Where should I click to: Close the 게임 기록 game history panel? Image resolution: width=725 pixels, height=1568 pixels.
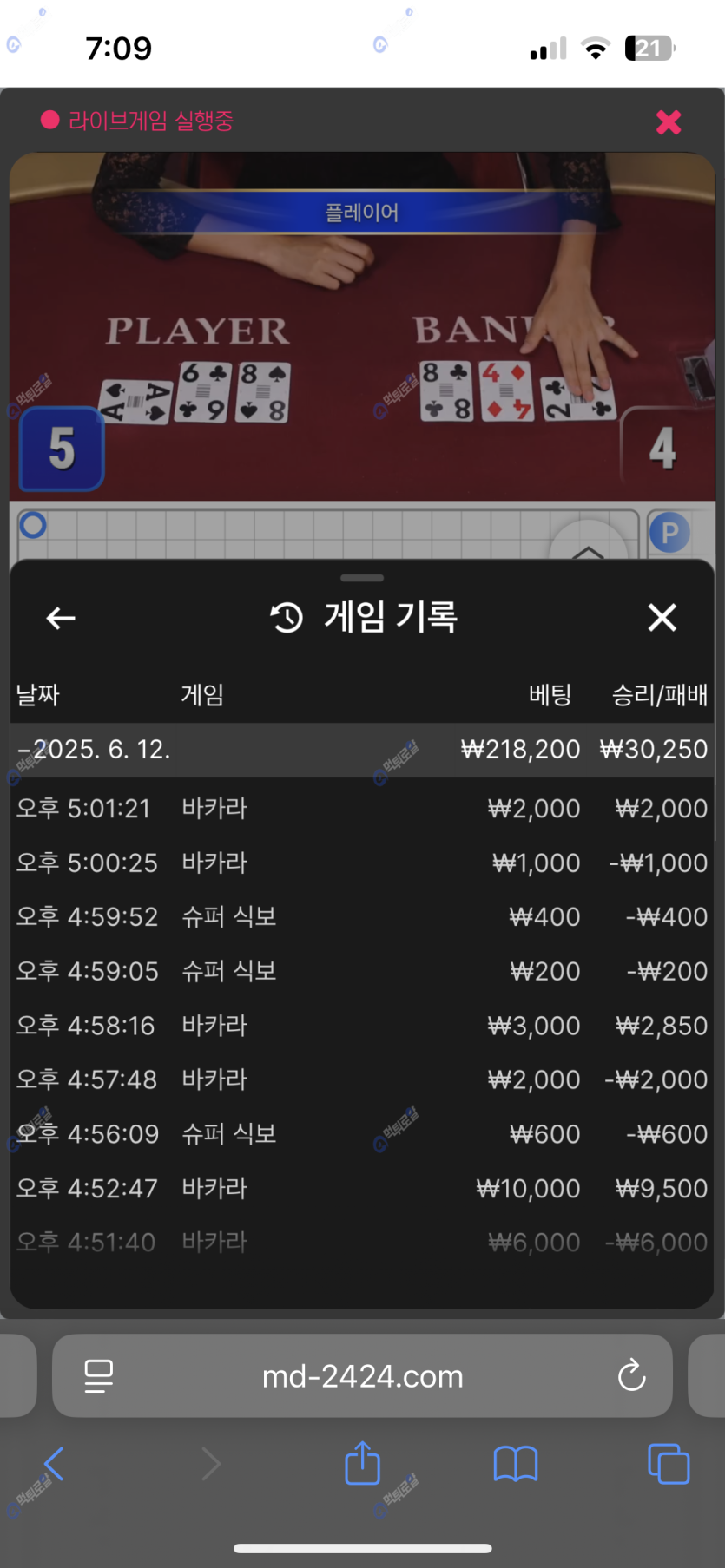click(662, 618)
